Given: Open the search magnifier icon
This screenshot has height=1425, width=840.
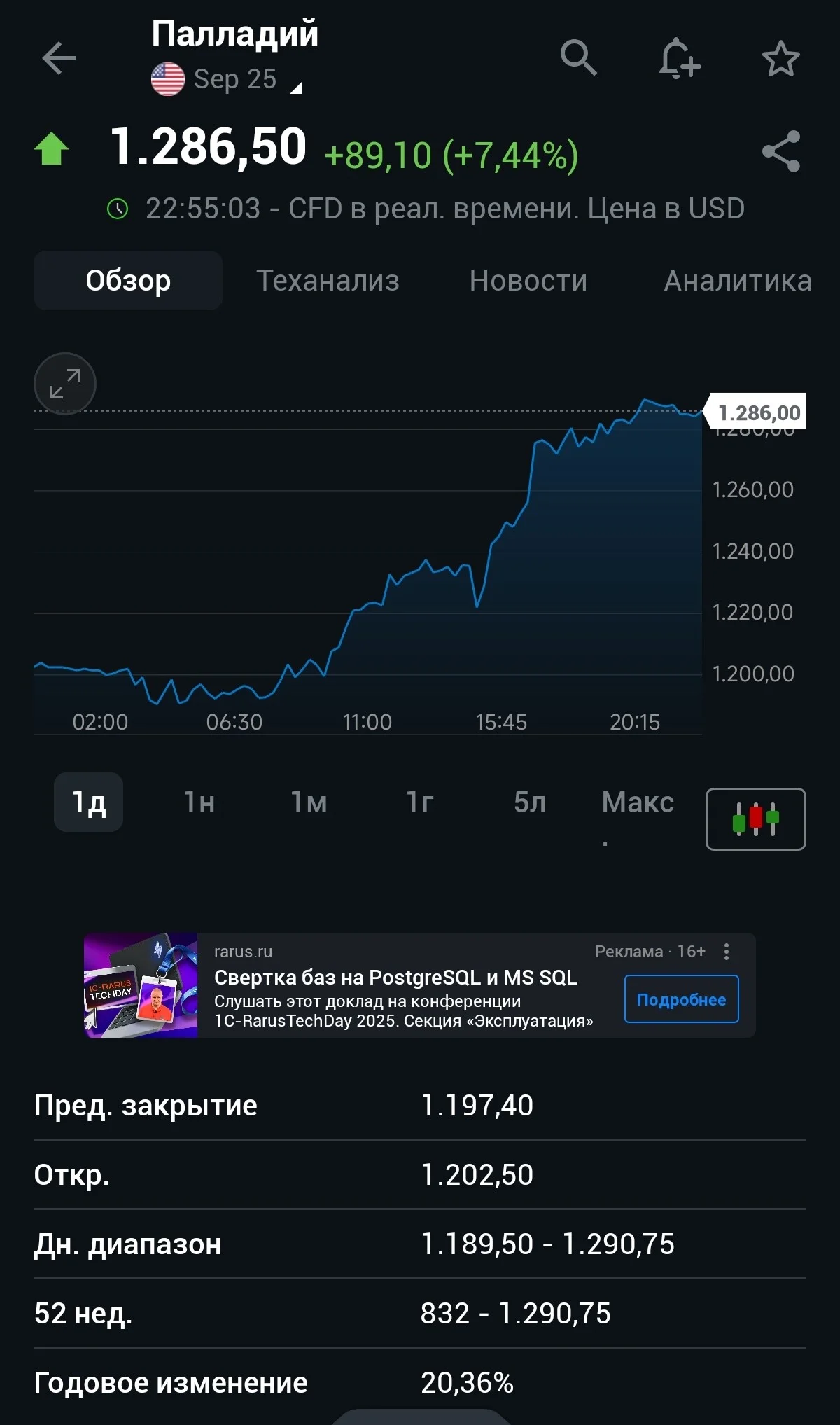Looking at the screenshot, I should tap(578, 57).
